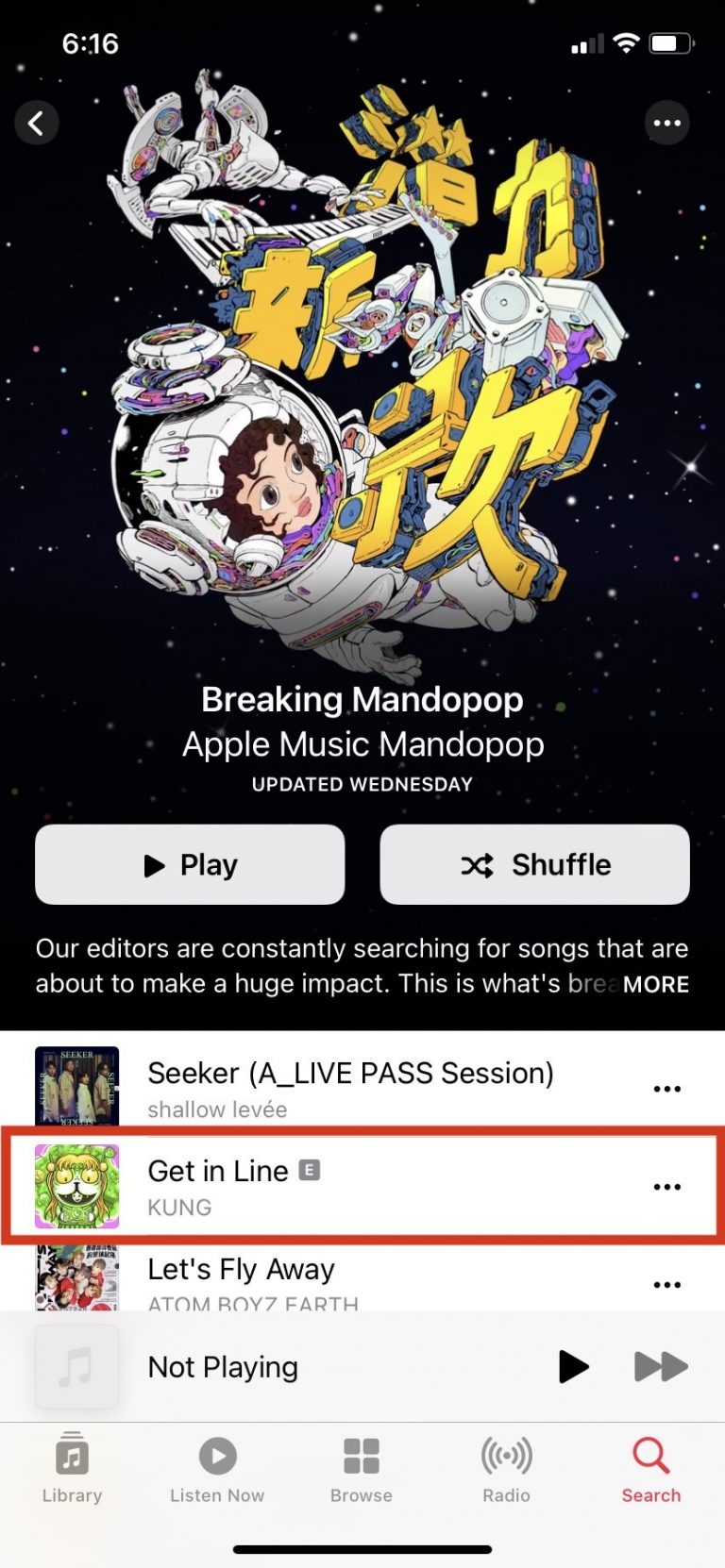Tap play in the mini player
The width and height of the screenshot is (725, 1568).
click(573, 1366)
